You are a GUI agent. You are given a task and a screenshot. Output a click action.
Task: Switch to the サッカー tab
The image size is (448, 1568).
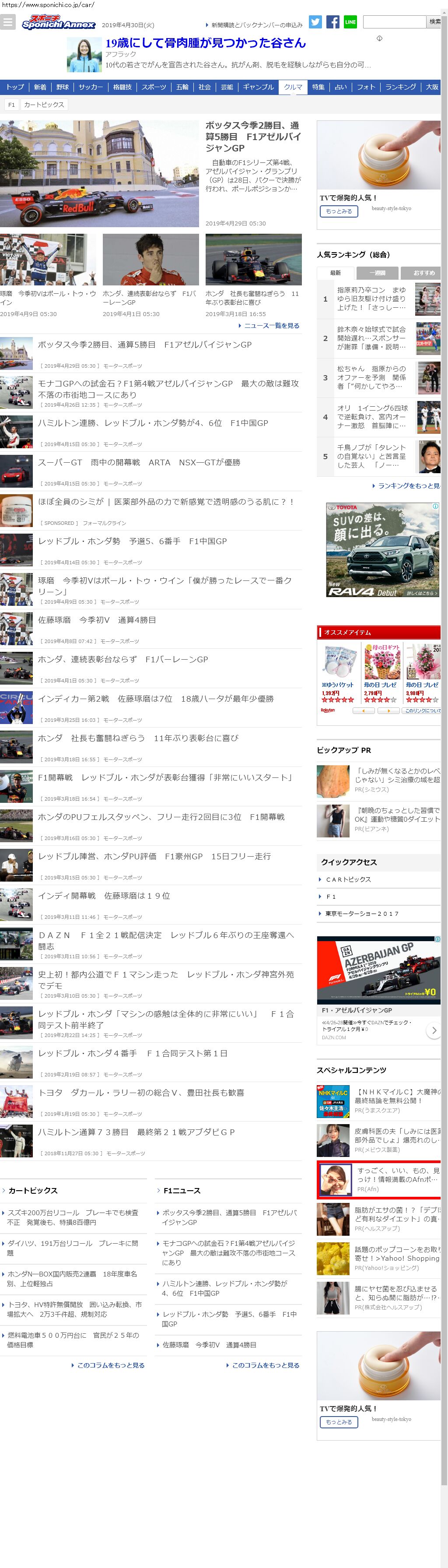coord(91,87)
